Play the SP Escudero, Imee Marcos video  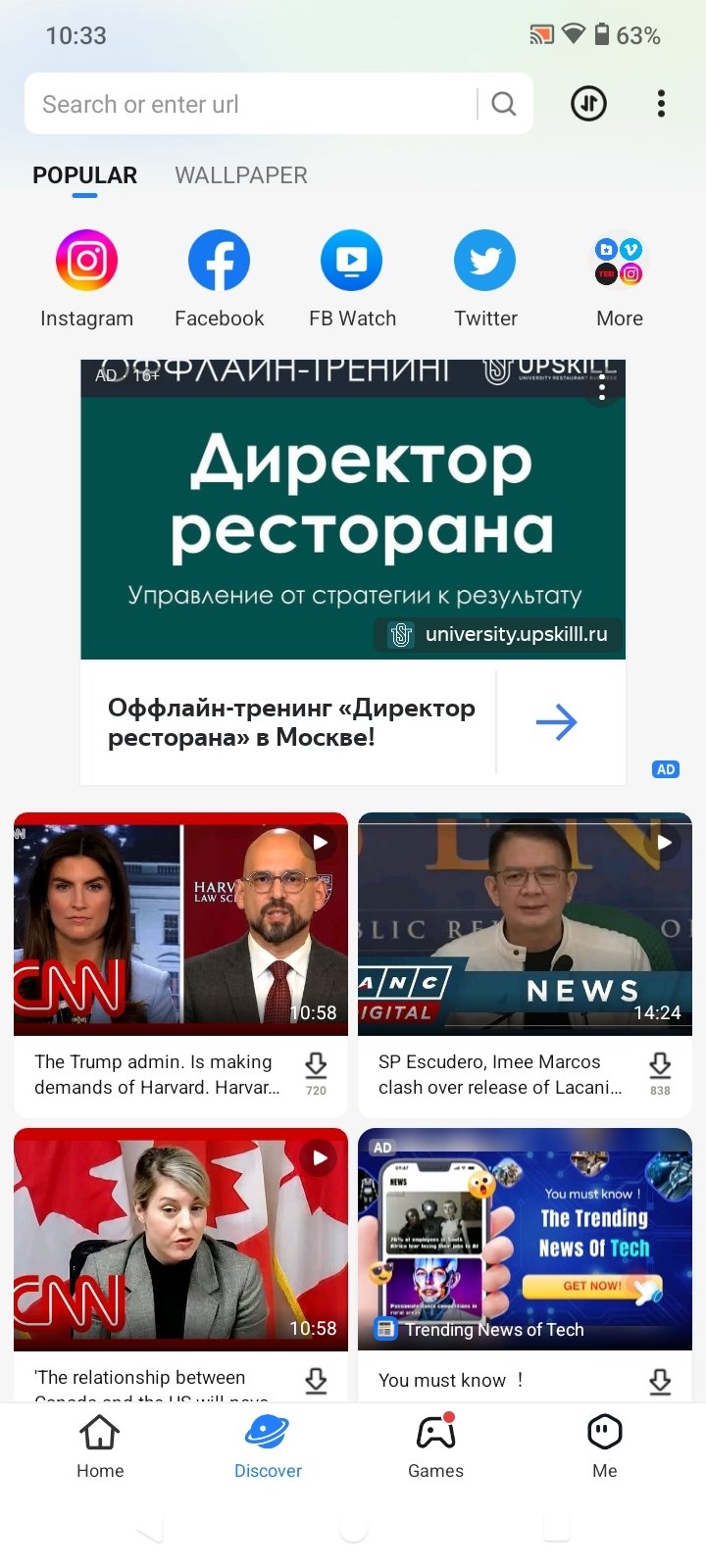525,924
